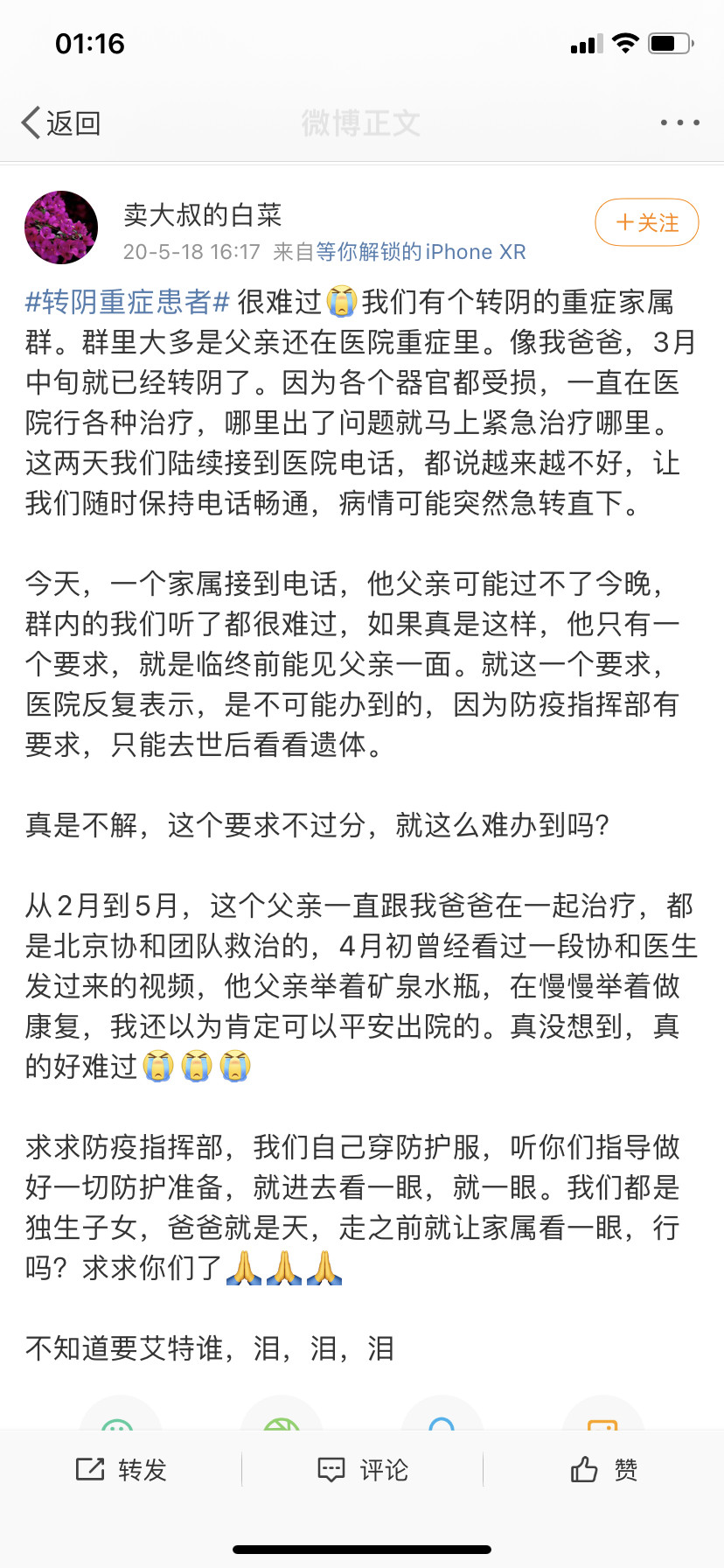Open the username 卖大叔的白菜

coord(202,214)
